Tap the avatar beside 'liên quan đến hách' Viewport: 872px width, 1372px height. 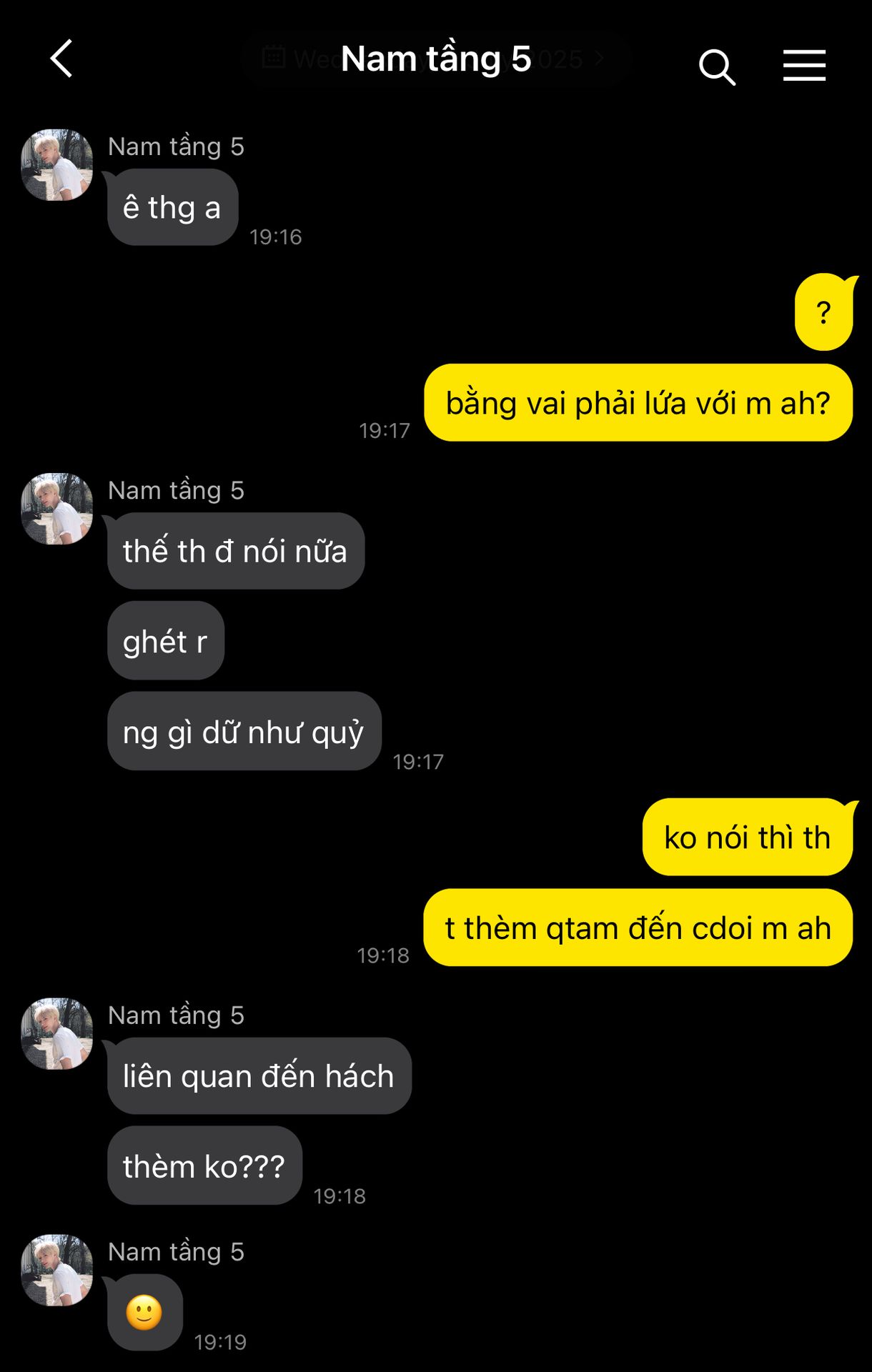click(x=57, y=1034)
